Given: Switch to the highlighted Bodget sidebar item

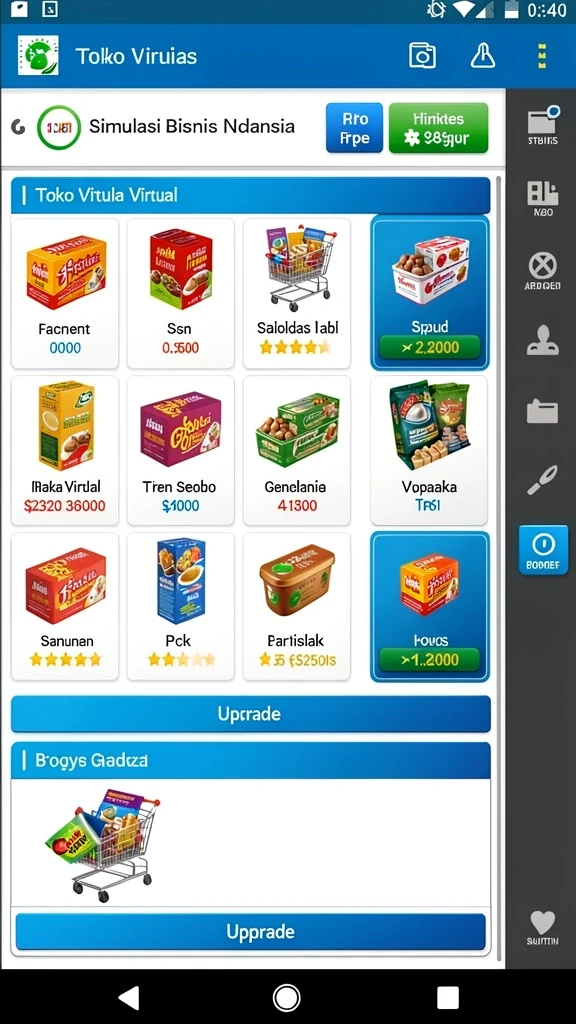Looking at the screenshot, I should tap(543, 550).
